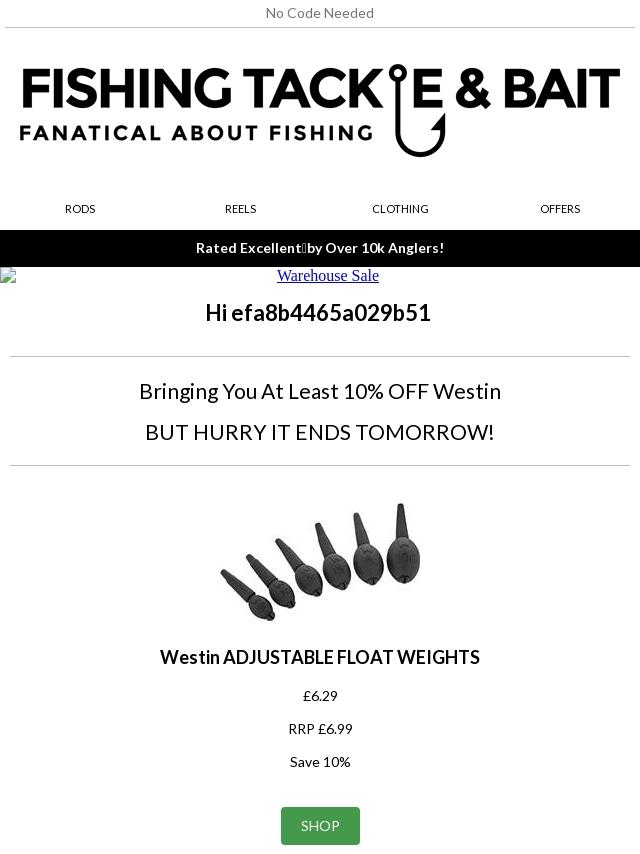The width and height of the screenshot is (640, 854).
Task: Go to the REELS section
Action: click(x=240, y=209)
